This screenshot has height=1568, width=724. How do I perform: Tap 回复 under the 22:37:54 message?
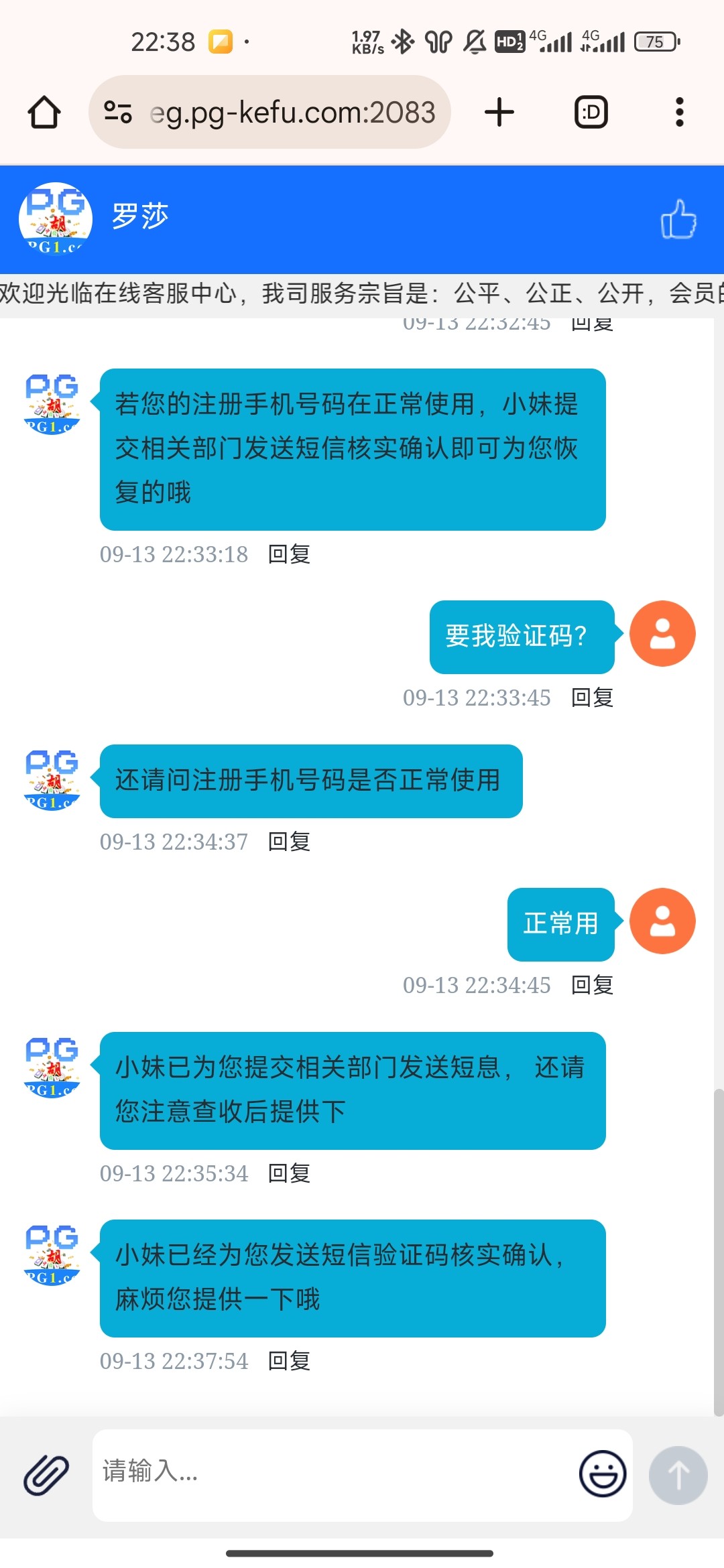tap(289, 1361)
